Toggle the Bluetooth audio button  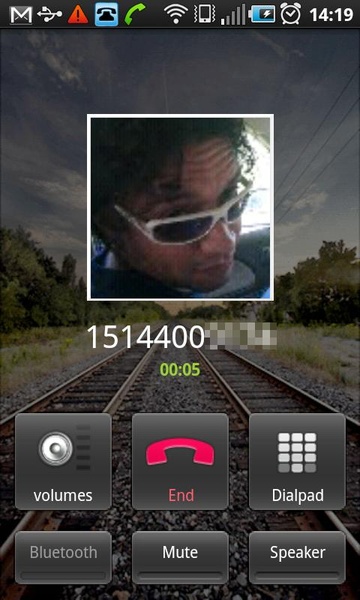63,557
